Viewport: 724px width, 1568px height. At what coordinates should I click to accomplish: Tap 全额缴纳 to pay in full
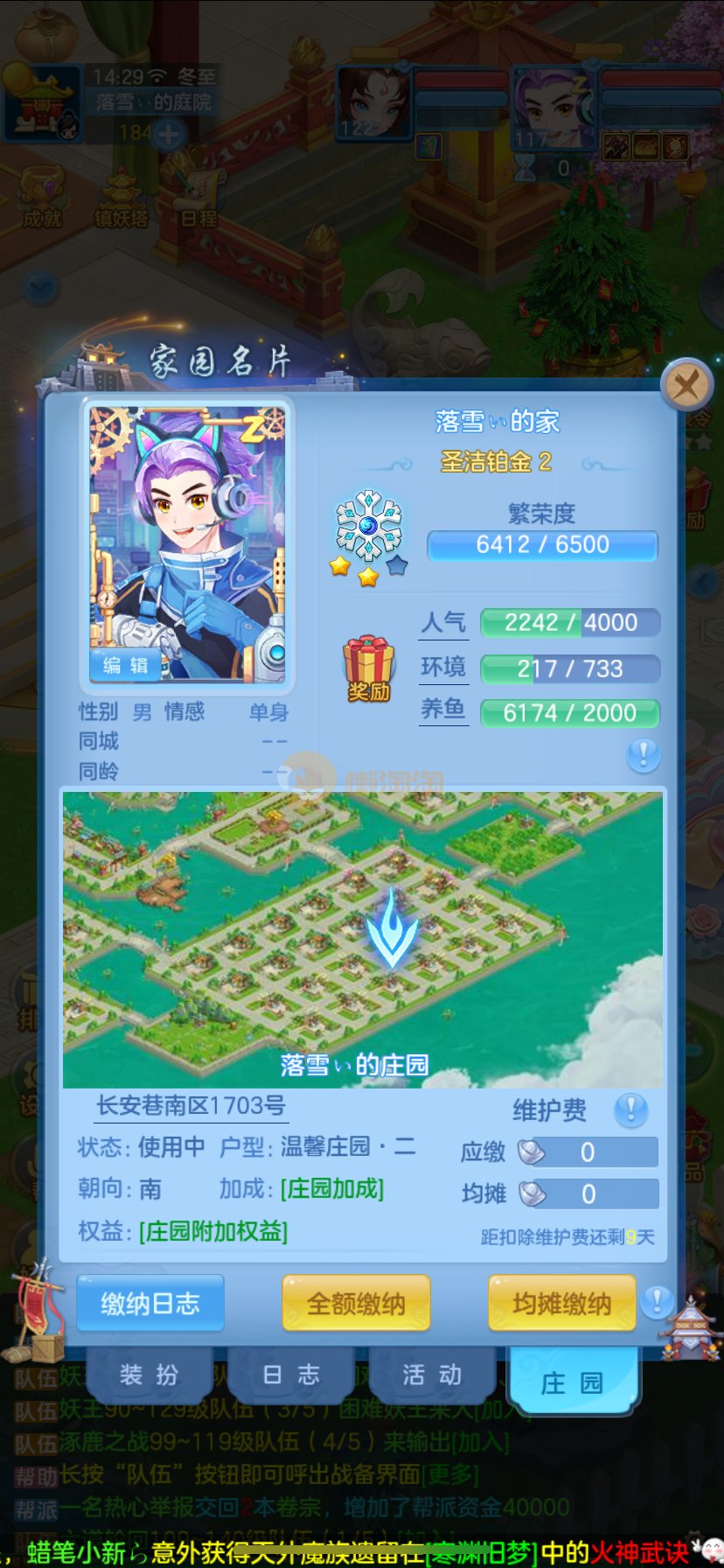coord(356,1304)
